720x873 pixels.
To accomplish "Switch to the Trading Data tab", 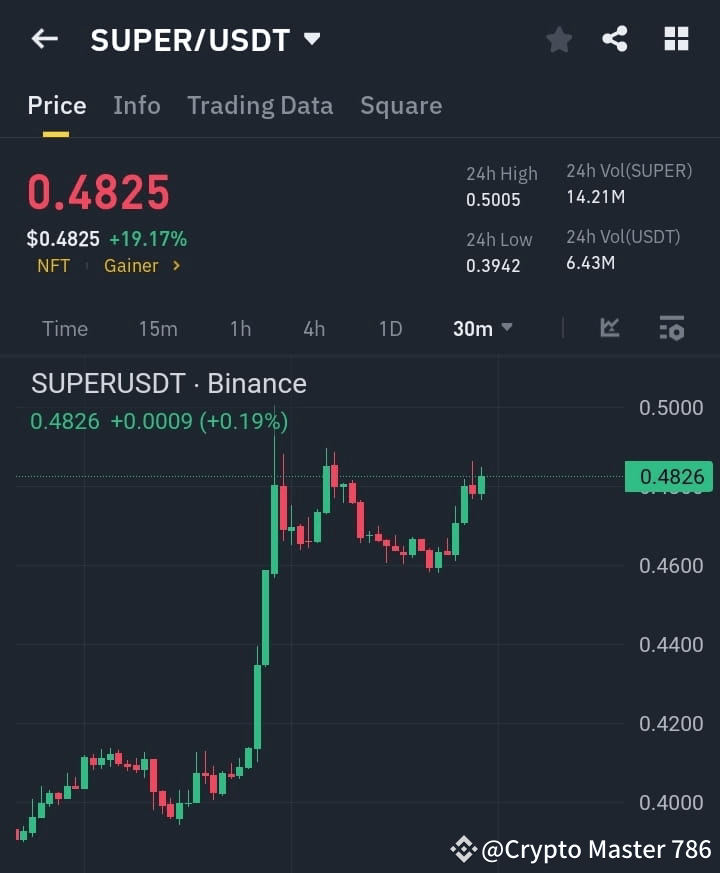I will coord(260,105).
